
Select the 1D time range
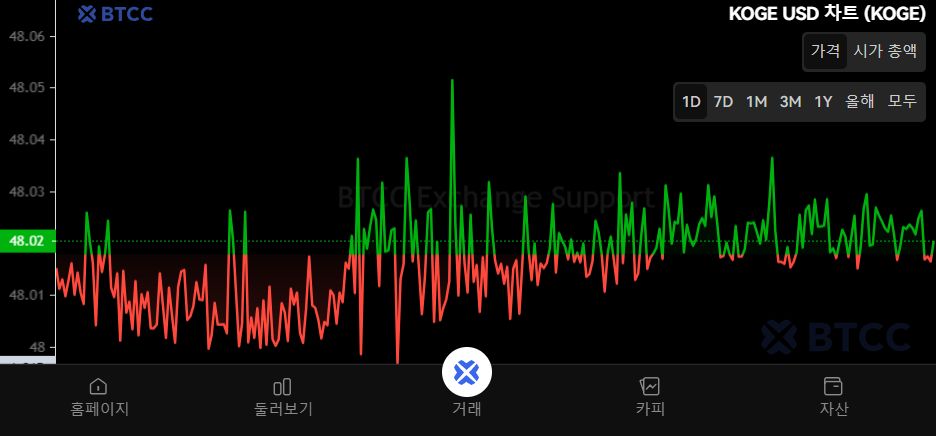[691, 101]
